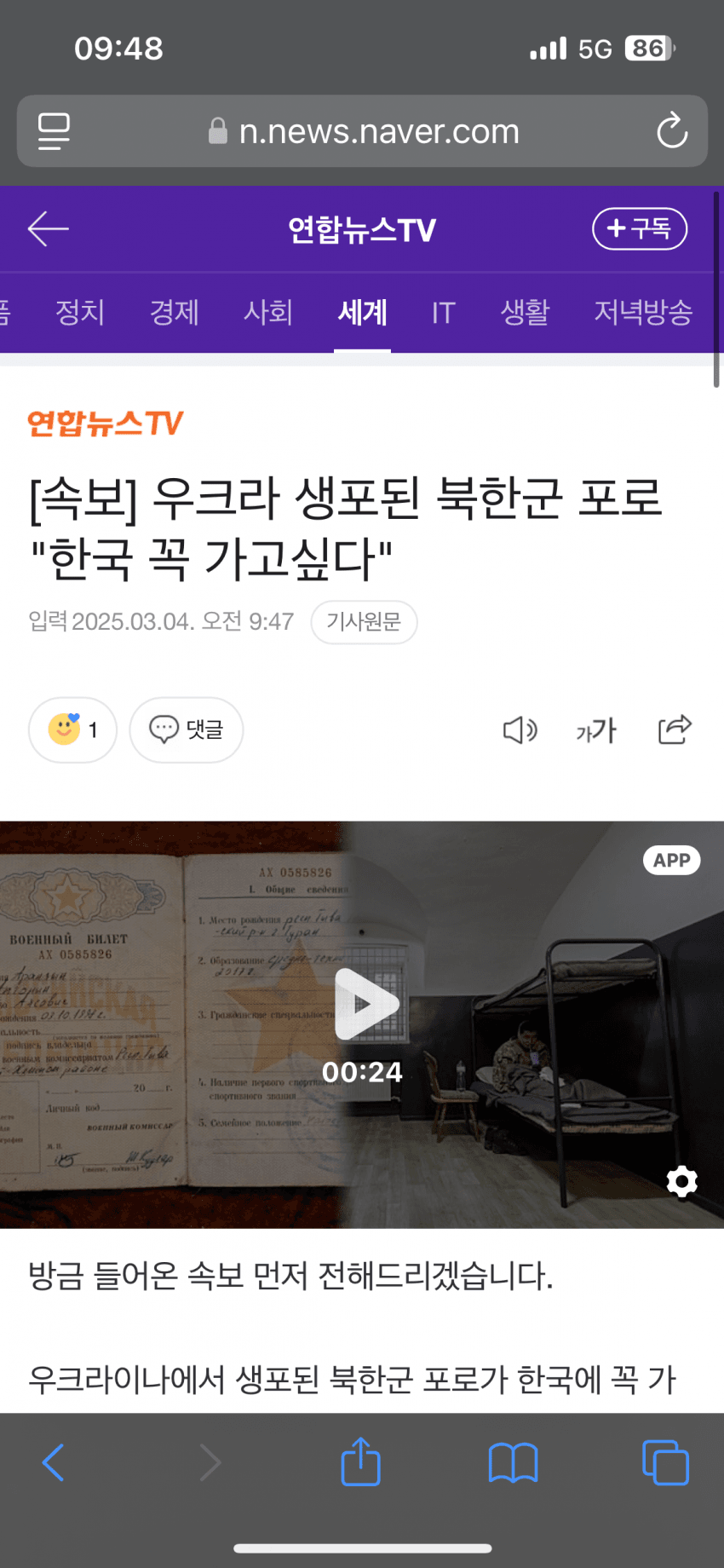724x1568 pixels.
Task: Open the original article via 기사원문
Action: (x=364, y=622)
